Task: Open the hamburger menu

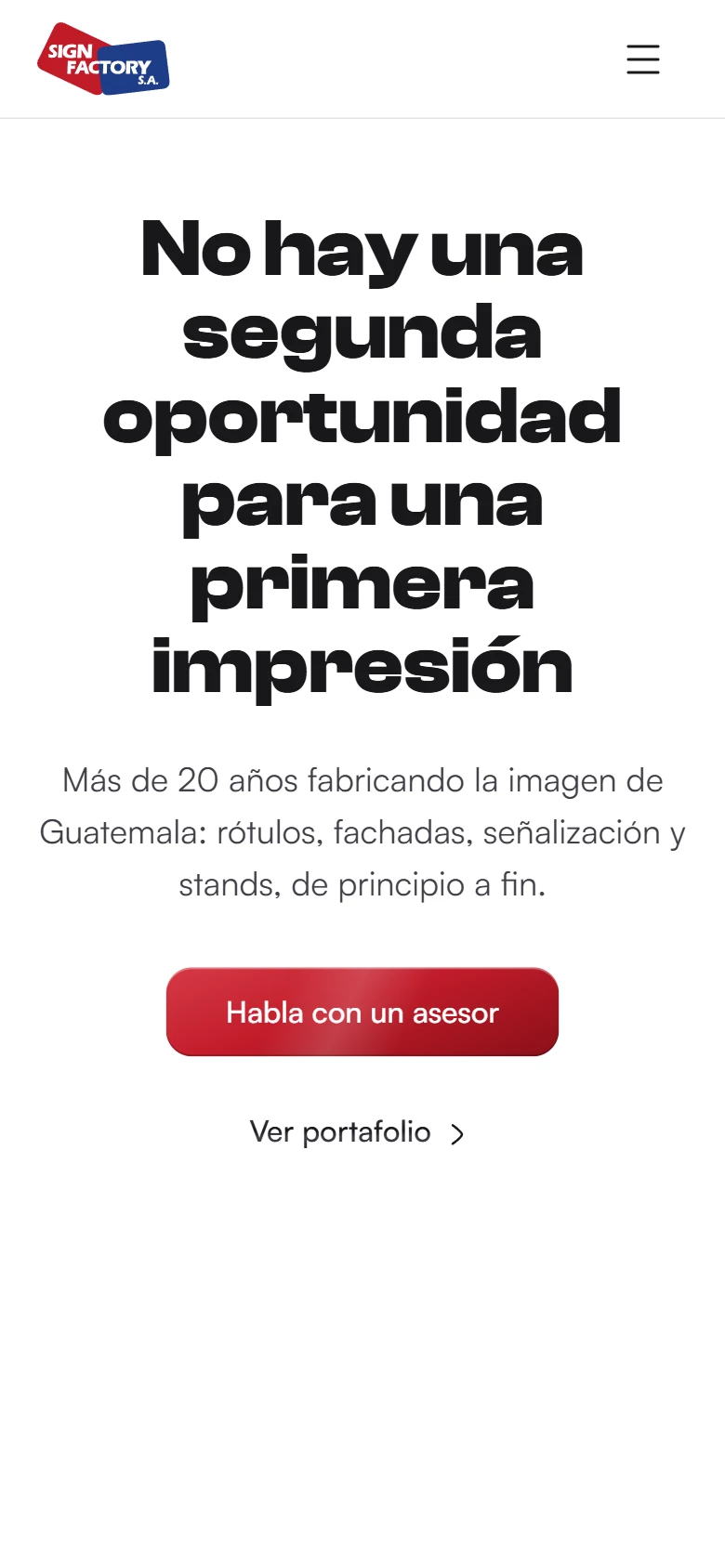Action: pyautogui.click(x=642, y=59)
